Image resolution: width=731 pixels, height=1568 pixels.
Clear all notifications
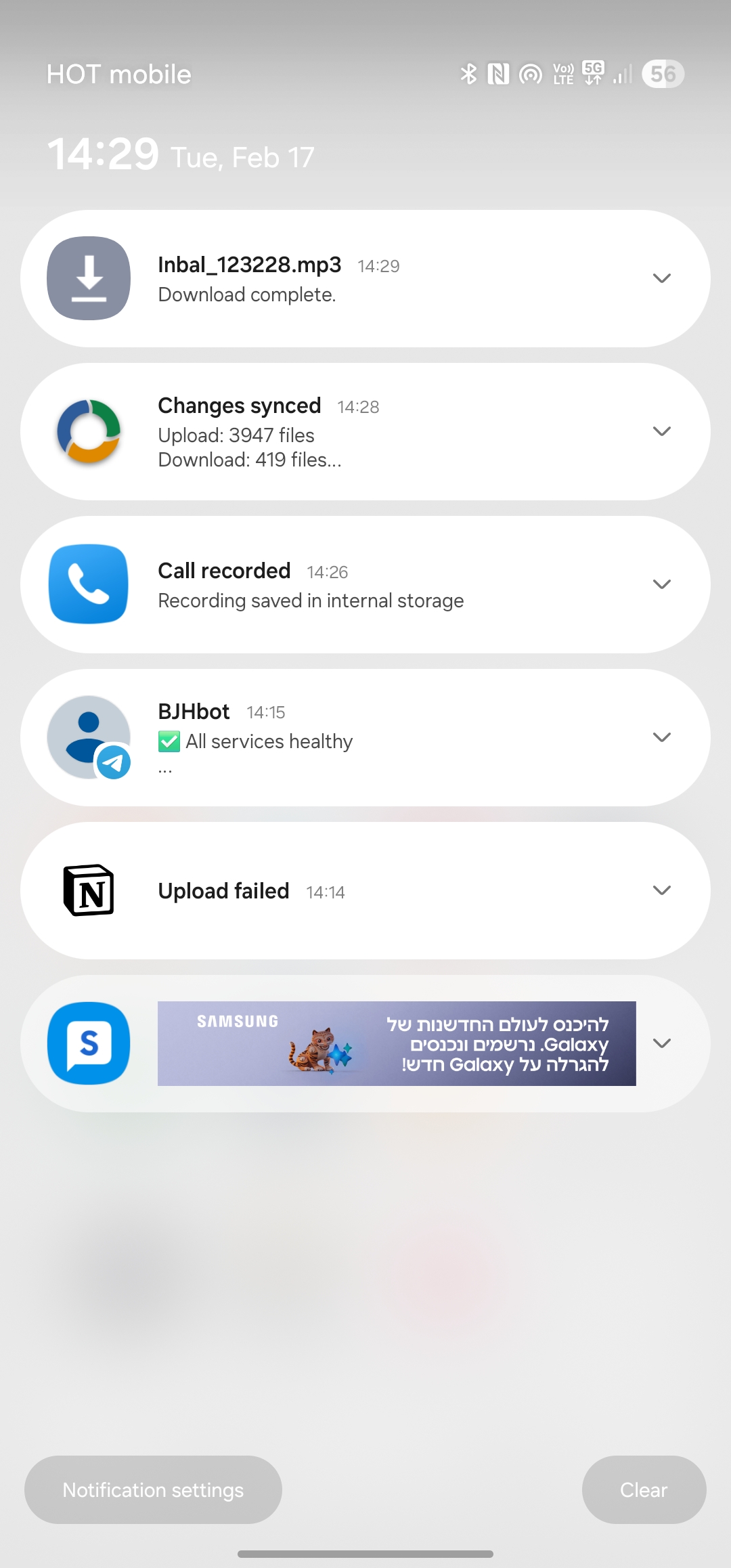pos(644,1489)
